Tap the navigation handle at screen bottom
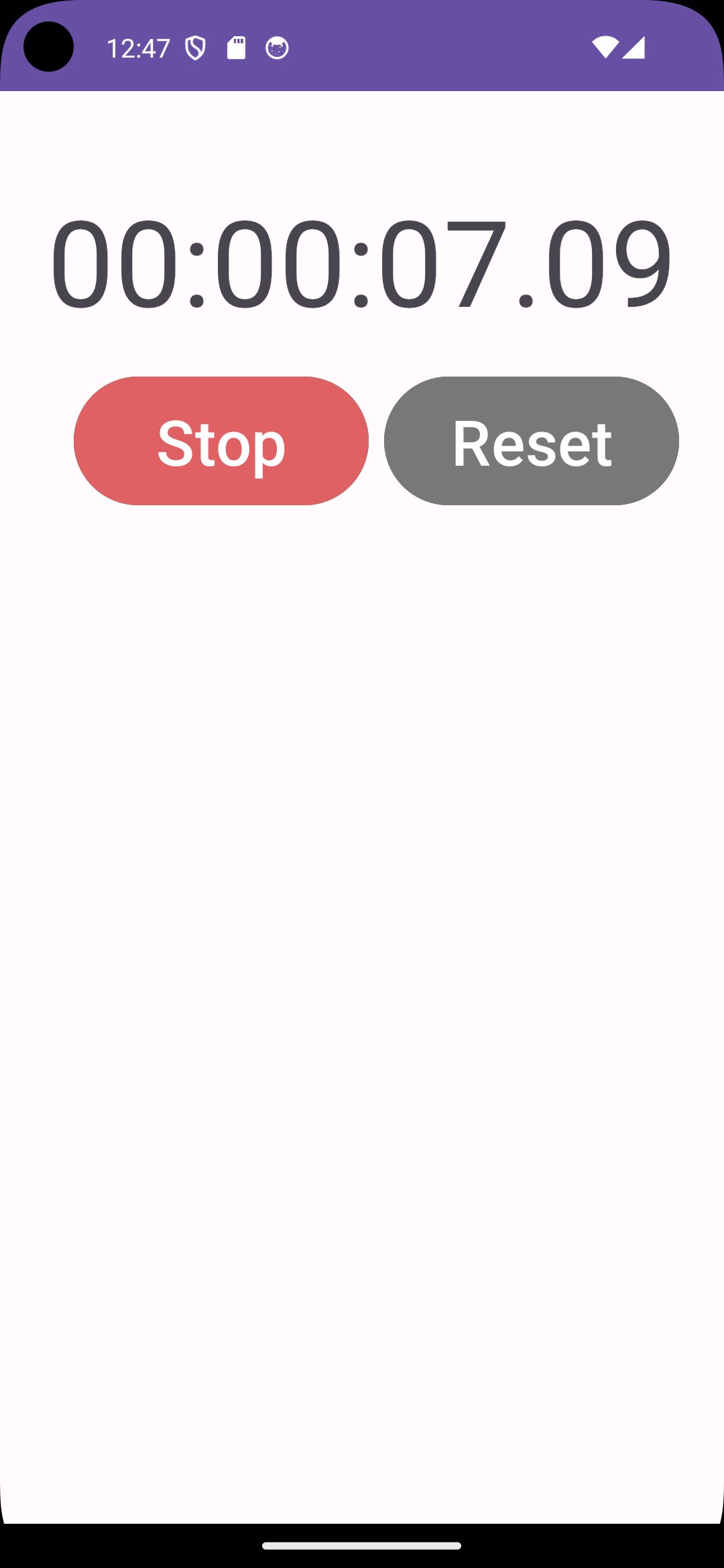The height and width of the screenshot is (1568, 724). click(x=362, y=1545)
